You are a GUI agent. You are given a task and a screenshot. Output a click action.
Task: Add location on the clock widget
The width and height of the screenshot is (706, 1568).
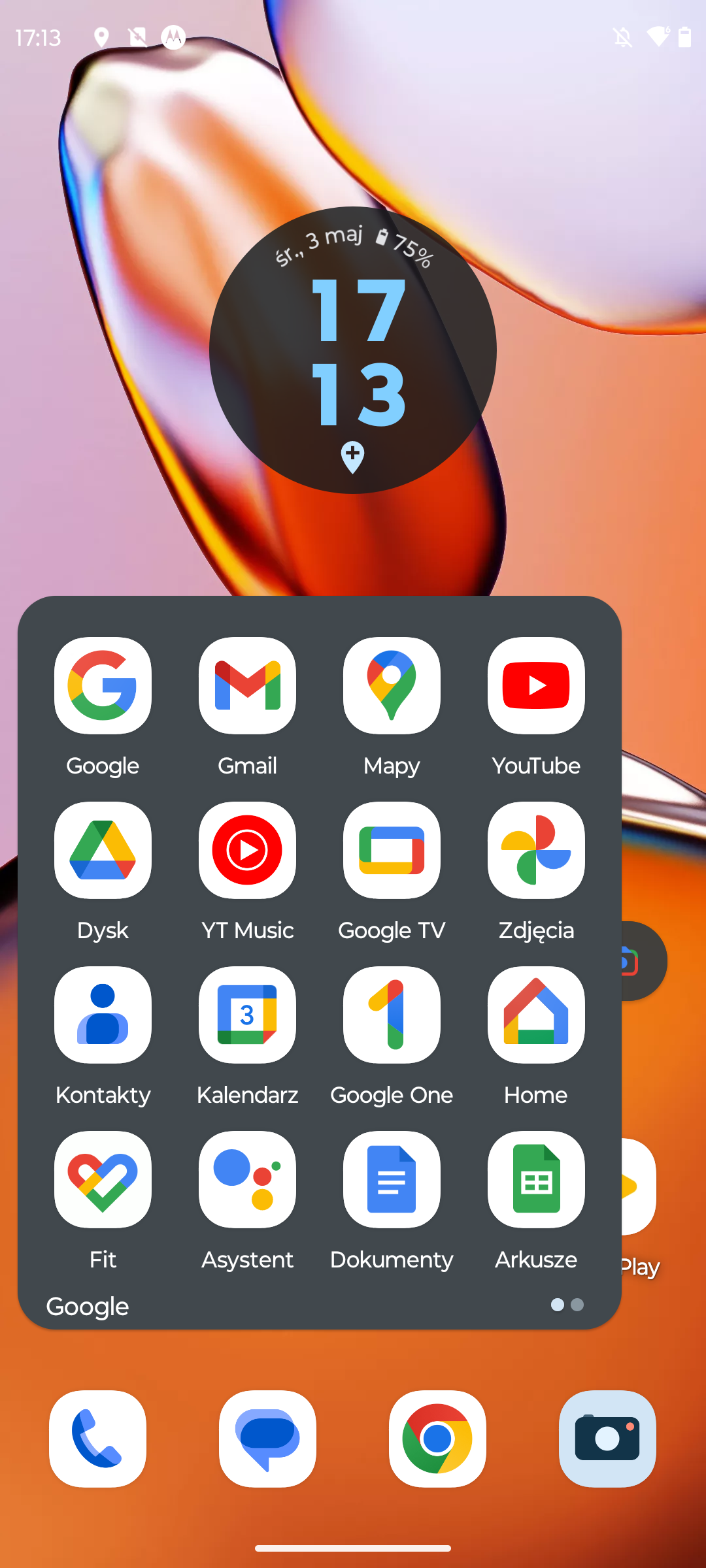[x=352, y=457]
